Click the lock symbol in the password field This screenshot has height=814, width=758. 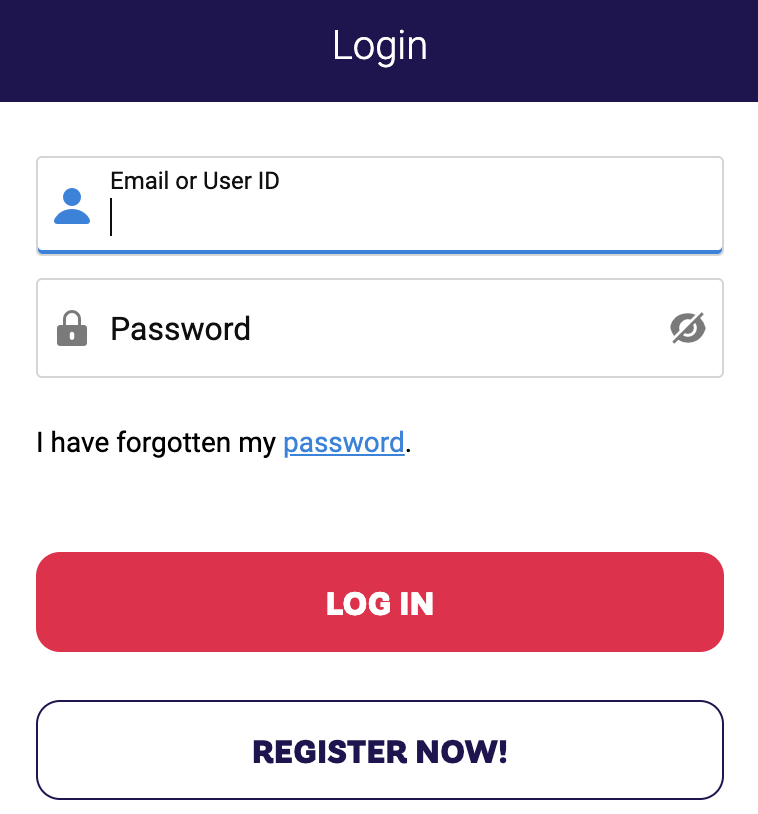tap(72, 328)
